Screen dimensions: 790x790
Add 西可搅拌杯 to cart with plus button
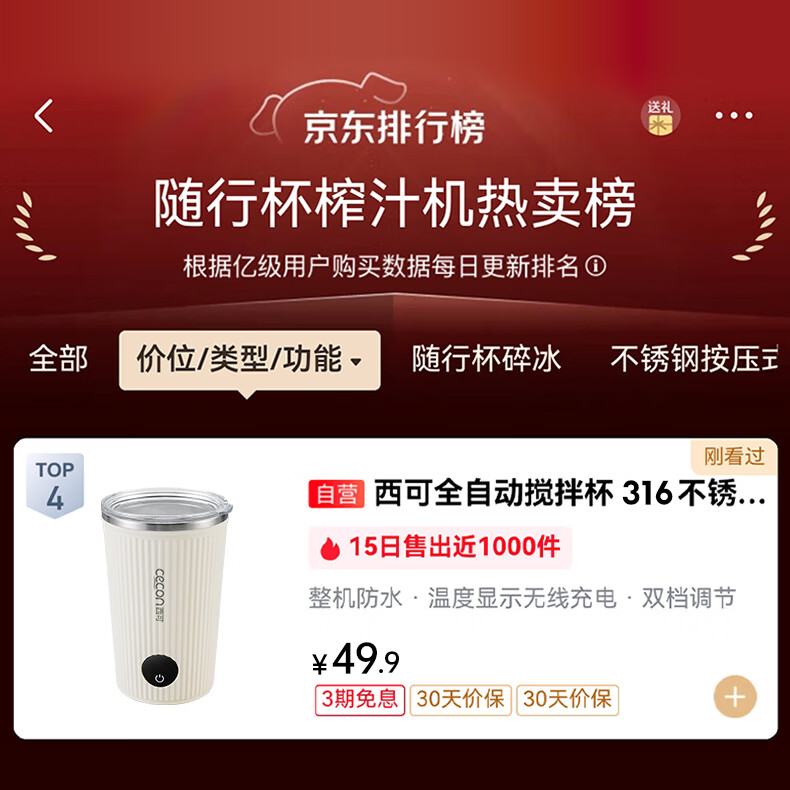735,697
